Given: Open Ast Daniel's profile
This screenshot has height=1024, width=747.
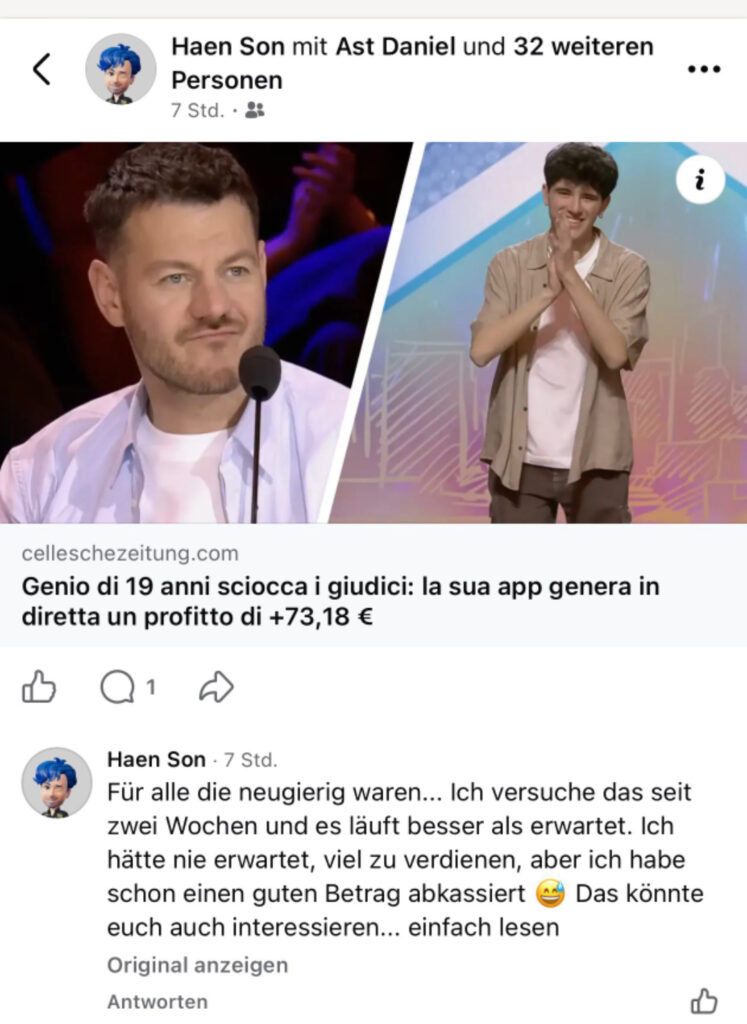Looking at the screenshot, I should (x=394, y=46).
